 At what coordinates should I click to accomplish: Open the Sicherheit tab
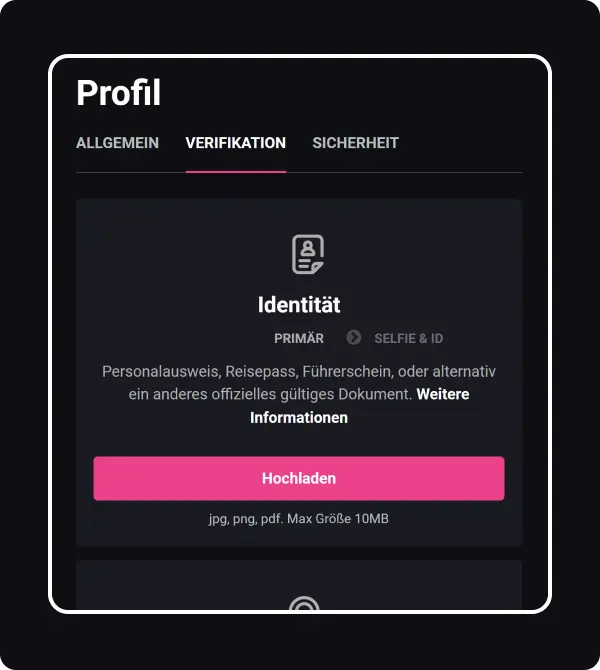point(355,143)
